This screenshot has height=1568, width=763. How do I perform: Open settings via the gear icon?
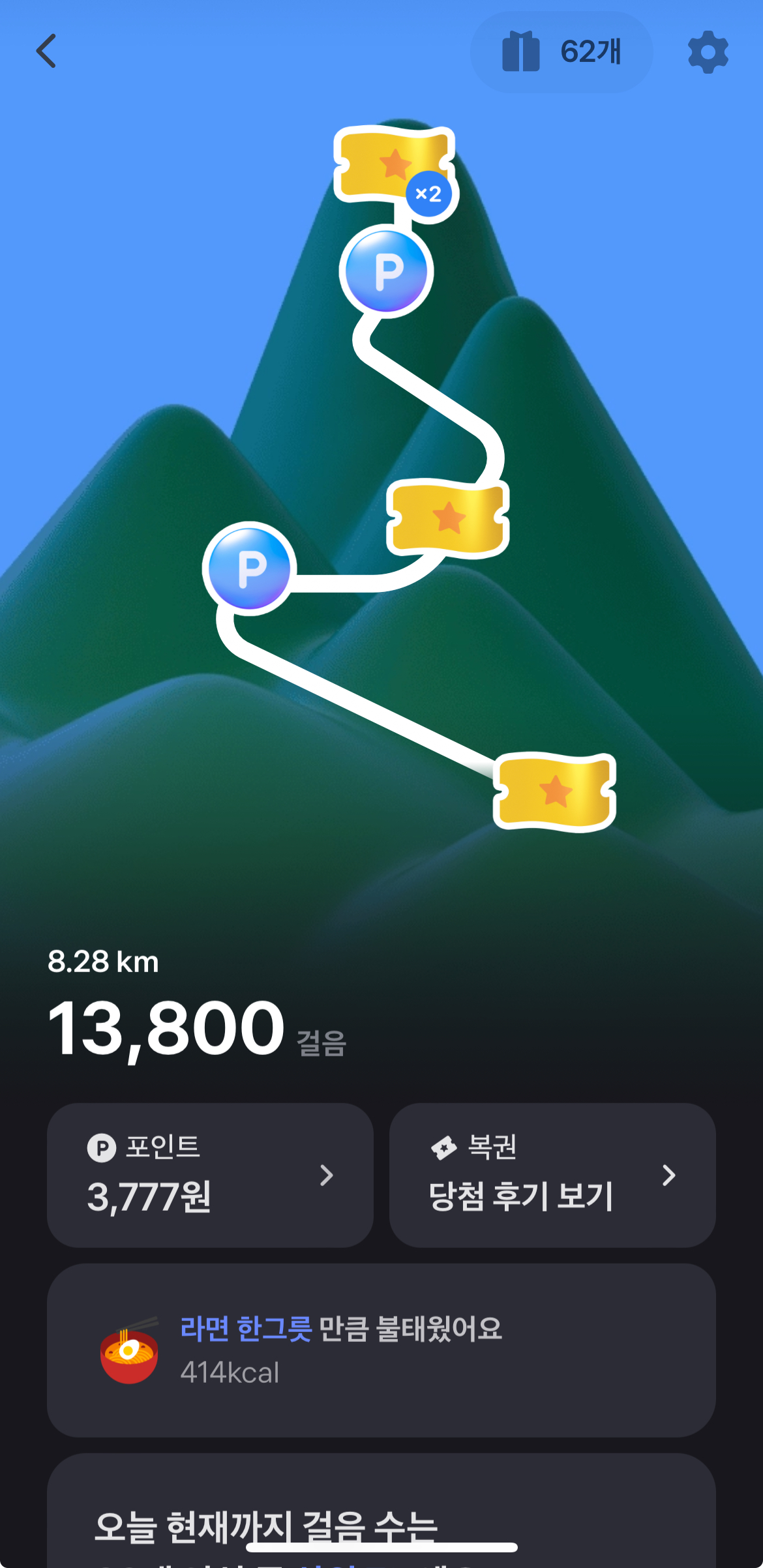(708, 52)
